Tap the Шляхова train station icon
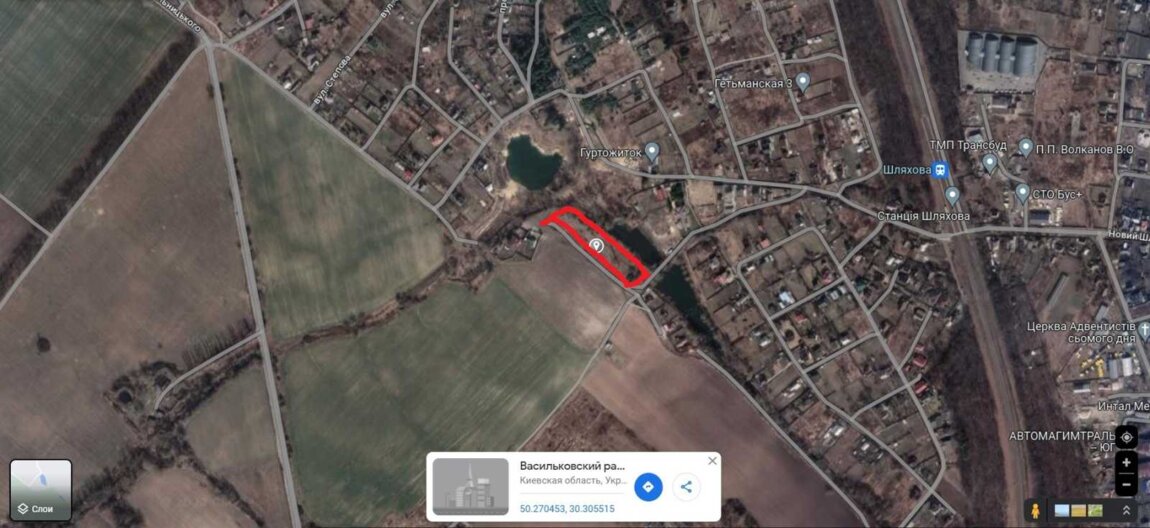This screenshot has height=528, width=1150. click(x=939, y=169)
